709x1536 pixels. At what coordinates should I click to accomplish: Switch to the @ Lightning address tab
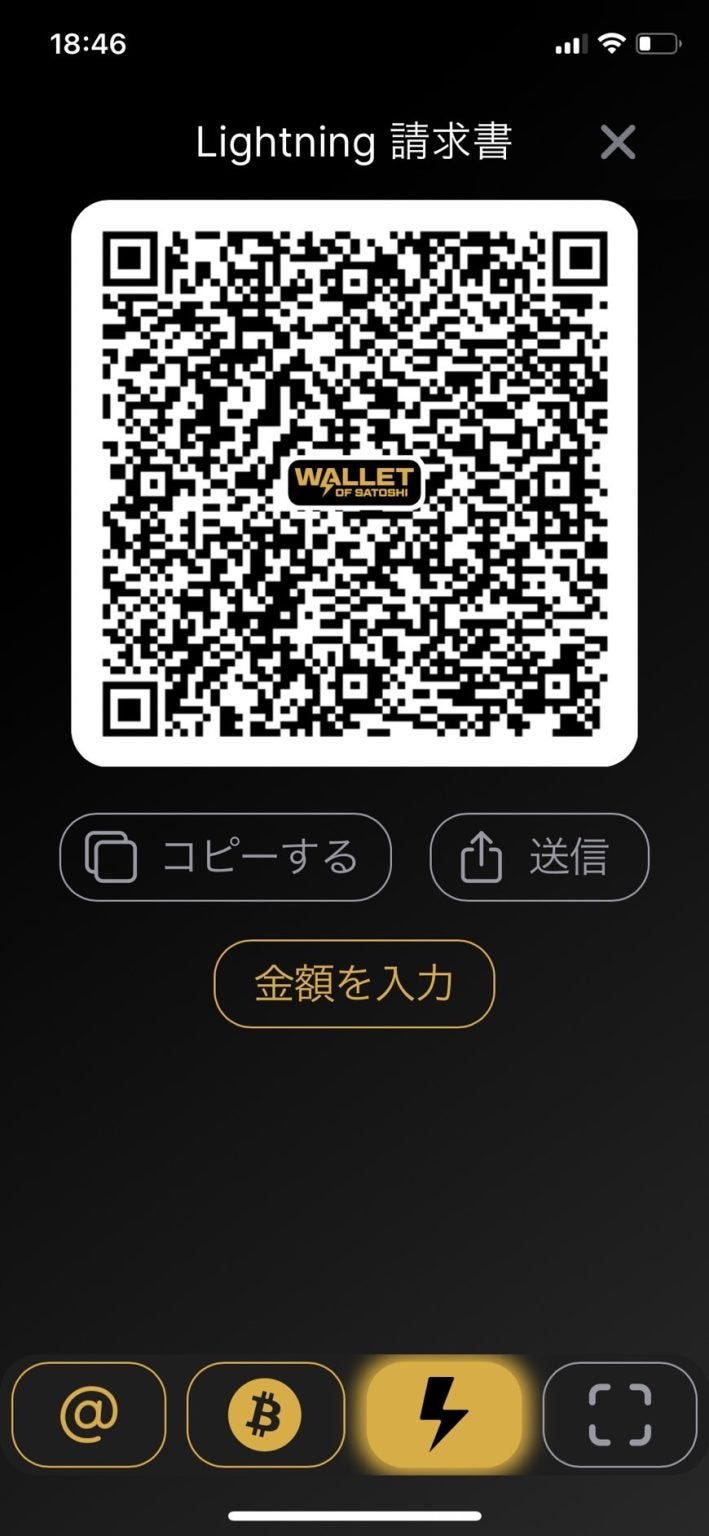[89, 1414]
